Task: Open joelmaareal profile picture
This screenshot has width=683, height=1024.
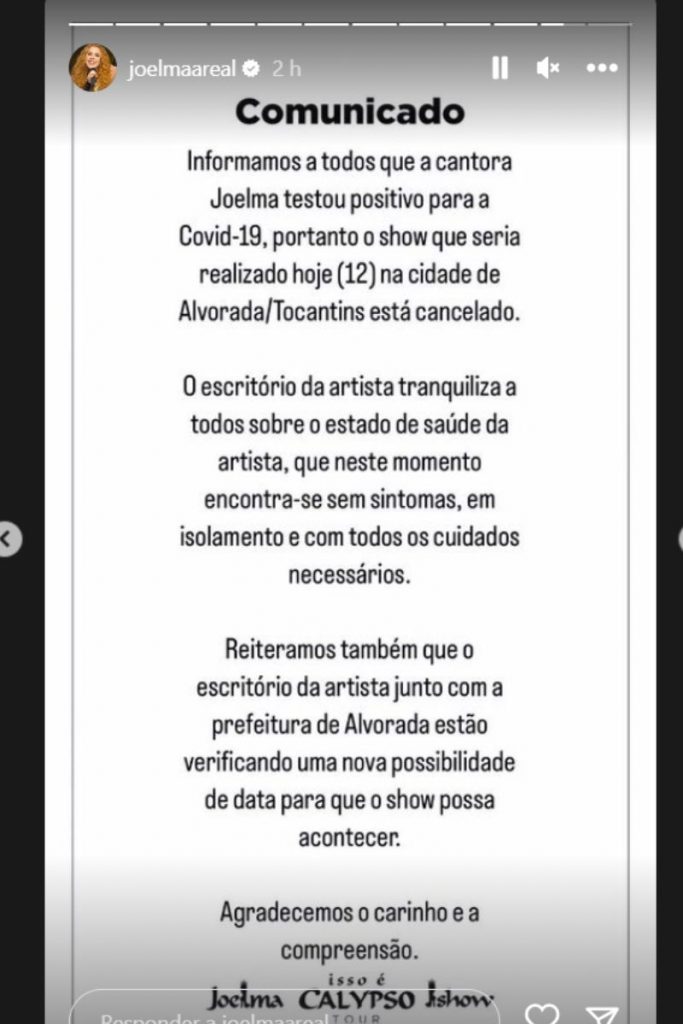Action: tap(92, 68)
